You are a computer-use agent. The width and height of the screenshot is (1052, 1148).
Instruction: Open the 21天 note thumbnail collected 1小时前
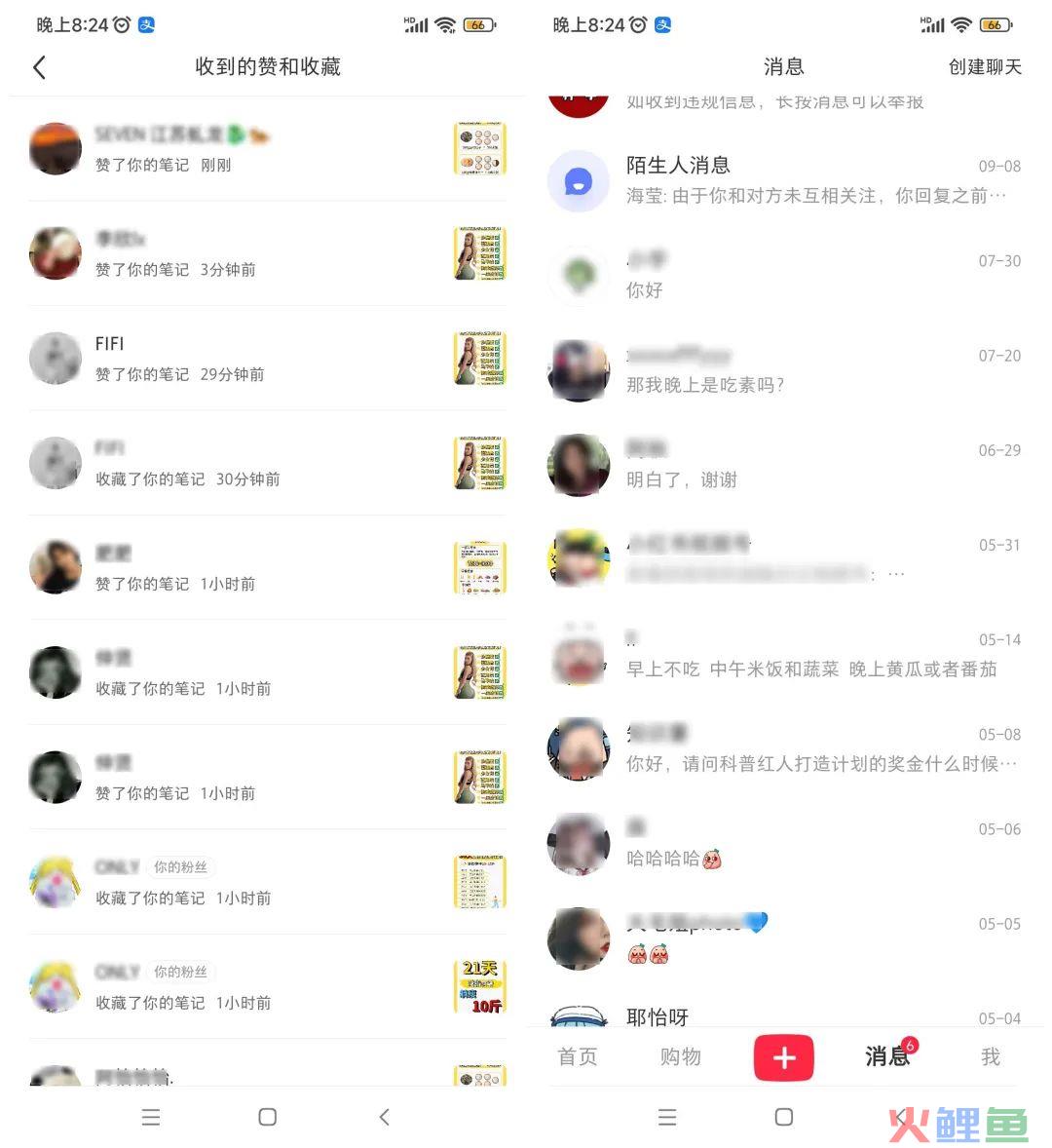click(x=480, y=986)
